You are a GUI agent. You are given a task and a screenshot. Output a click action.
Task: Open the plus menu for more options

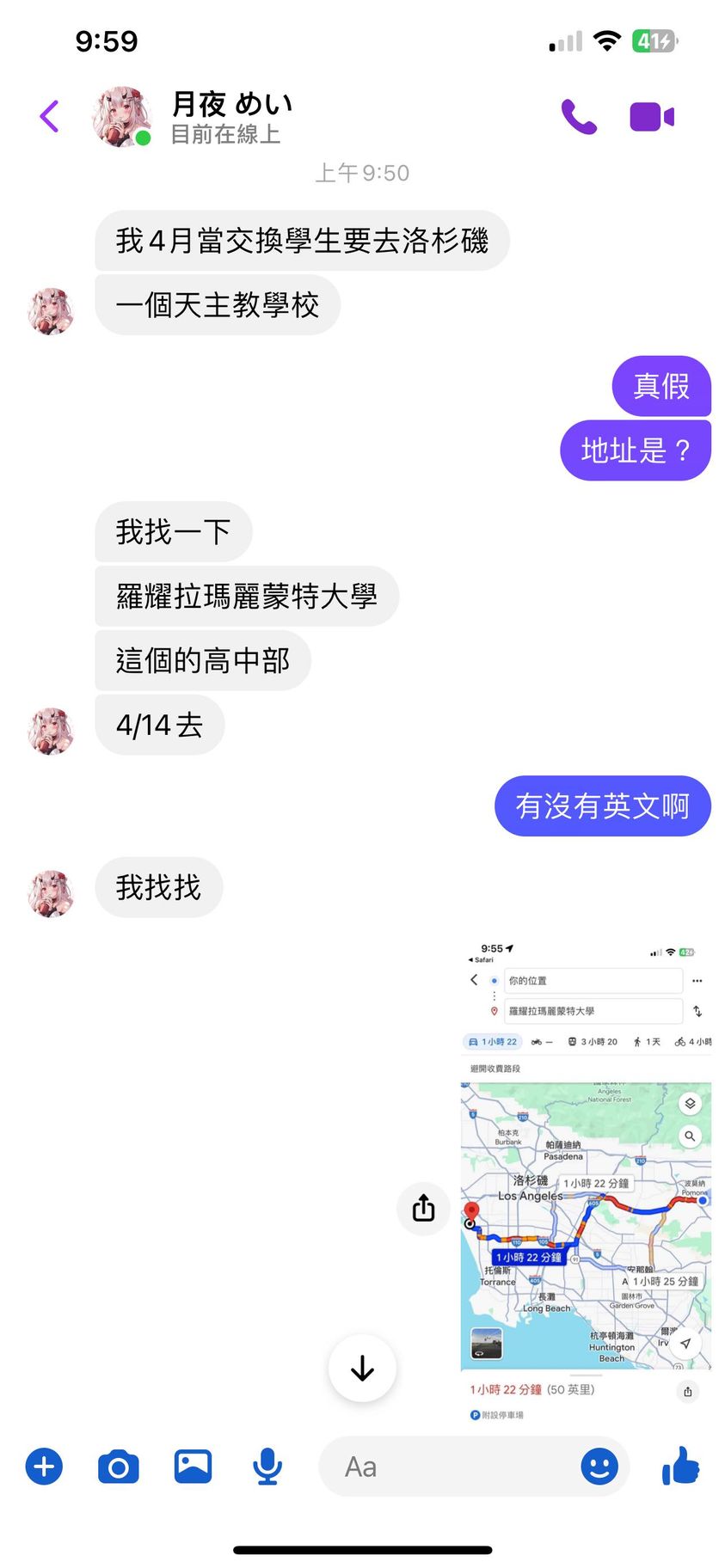pos(44,1467)
